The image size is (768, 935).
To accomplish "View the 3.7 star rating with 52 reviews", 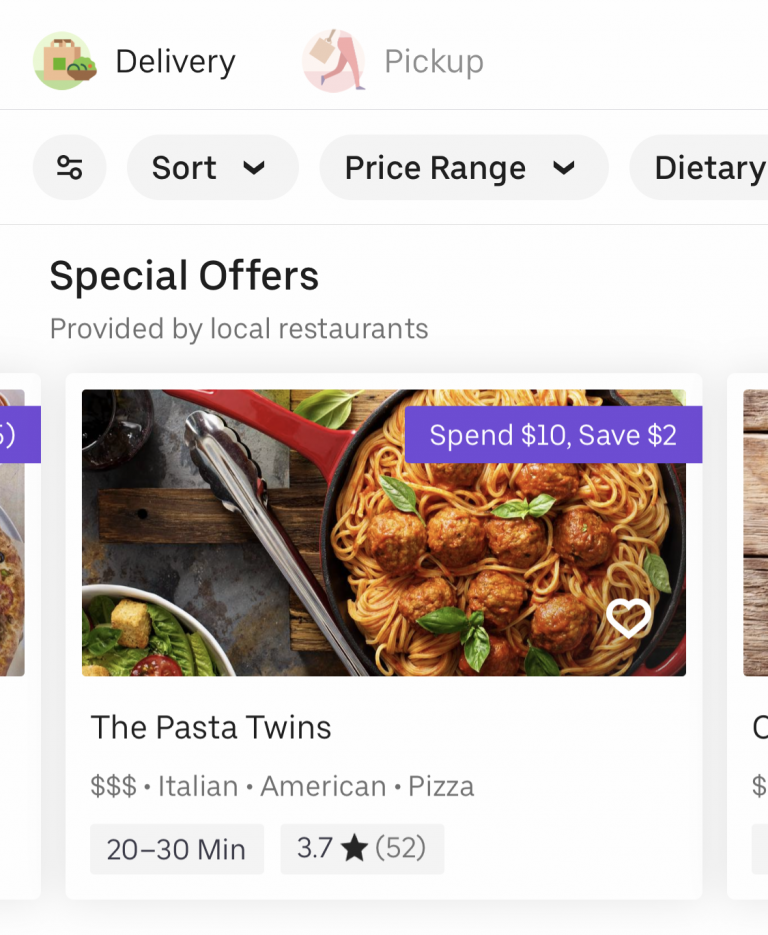I will pyautogui.click(x=362, y=848).
